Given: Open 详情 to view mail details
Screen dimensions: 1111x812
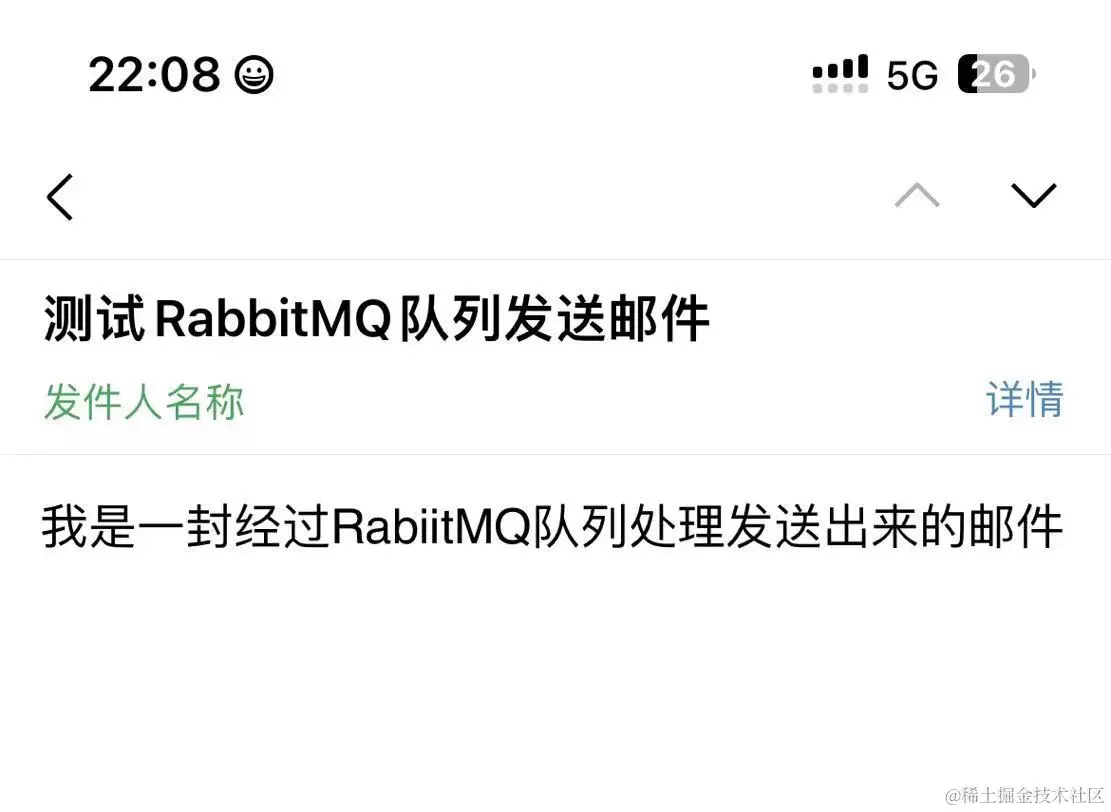Looking at the screenshot, I should [x=1024, y=400].
